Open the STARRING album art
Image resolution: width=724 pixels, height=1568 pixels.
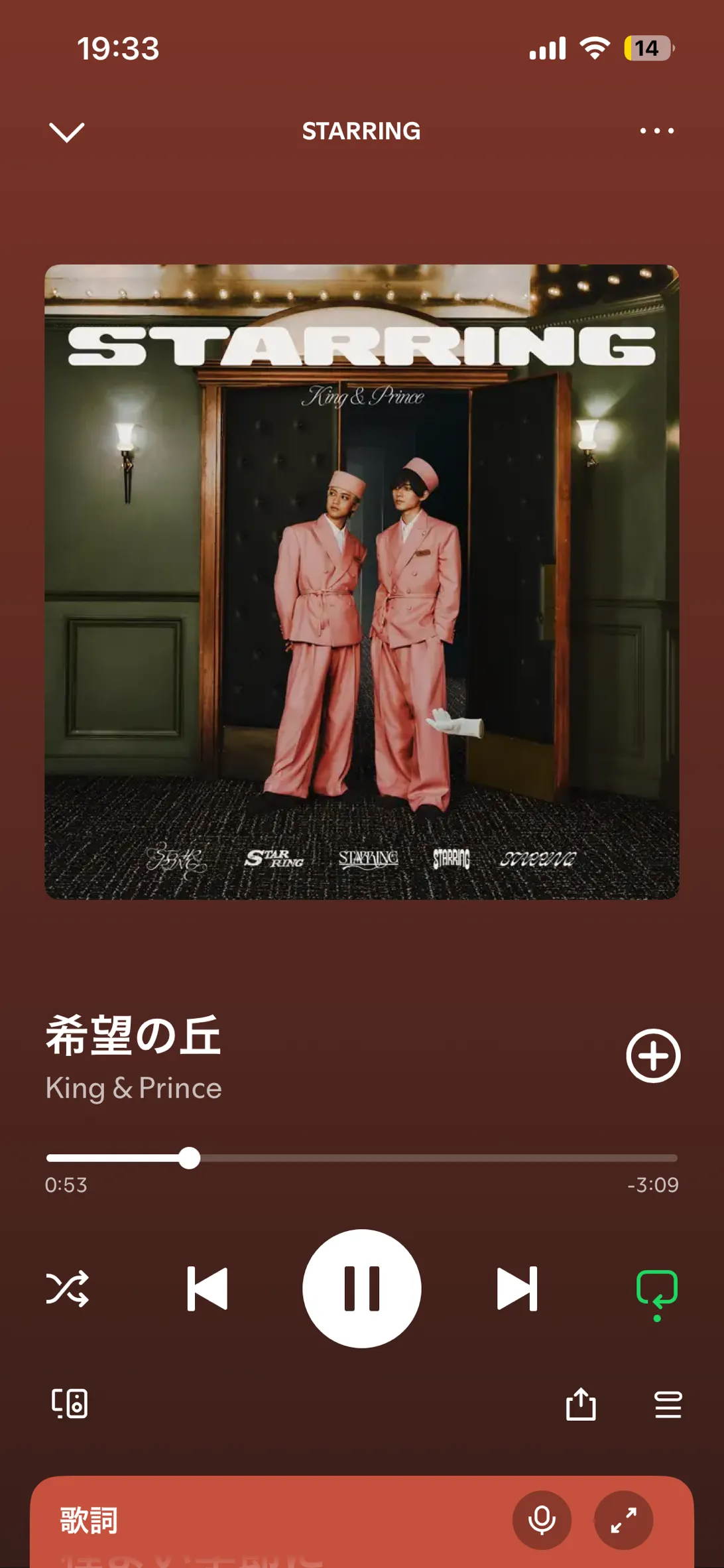click(361, 582)
